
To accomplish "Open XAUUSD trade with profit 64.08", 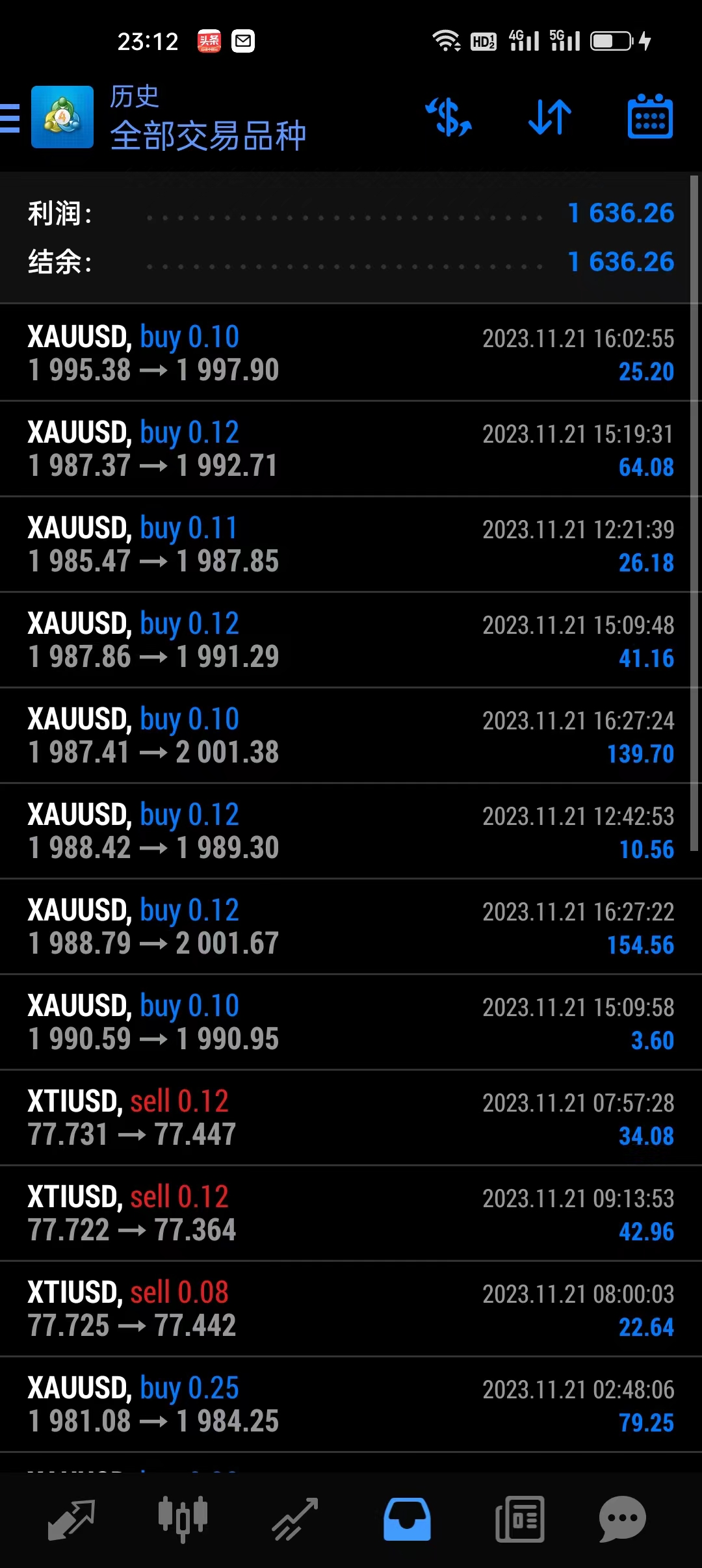I will coord(351,449).
